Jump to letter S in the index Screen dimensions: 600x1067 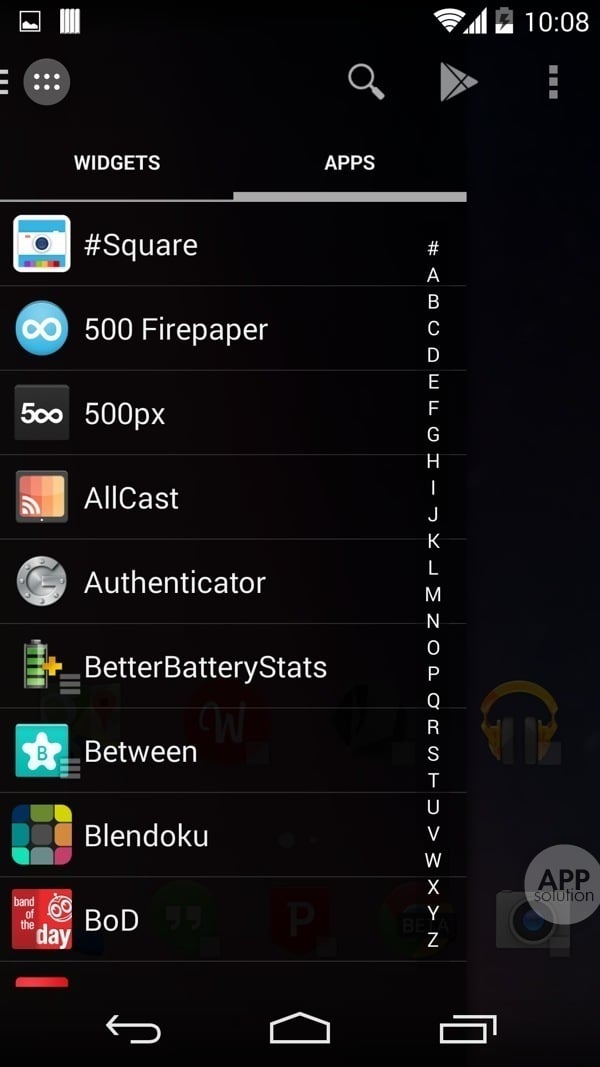pos(433,754)
